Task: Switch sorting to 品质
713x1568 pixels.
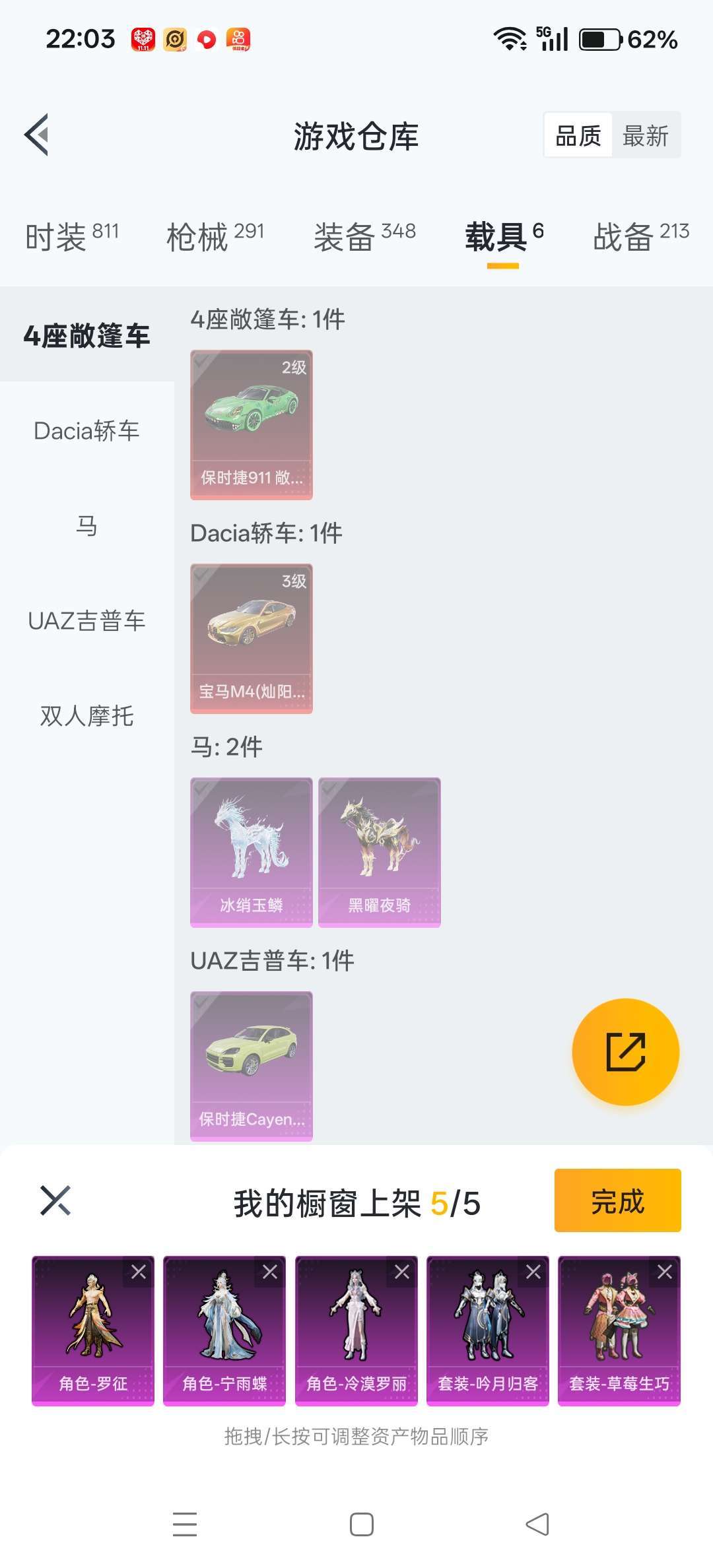Action: click(577, 135)
